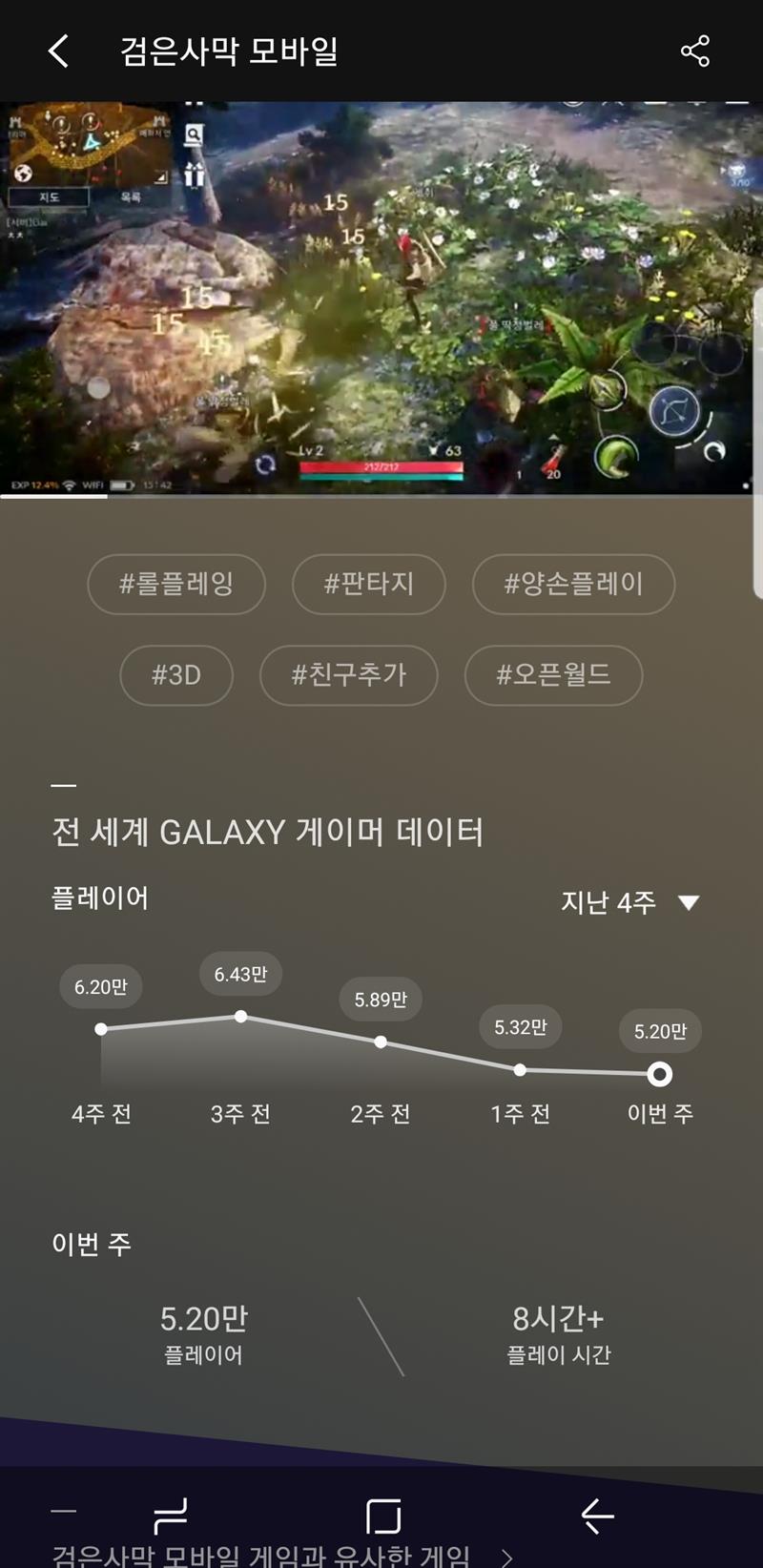
Task: Tap the system home button
Action: [383, 1516]
